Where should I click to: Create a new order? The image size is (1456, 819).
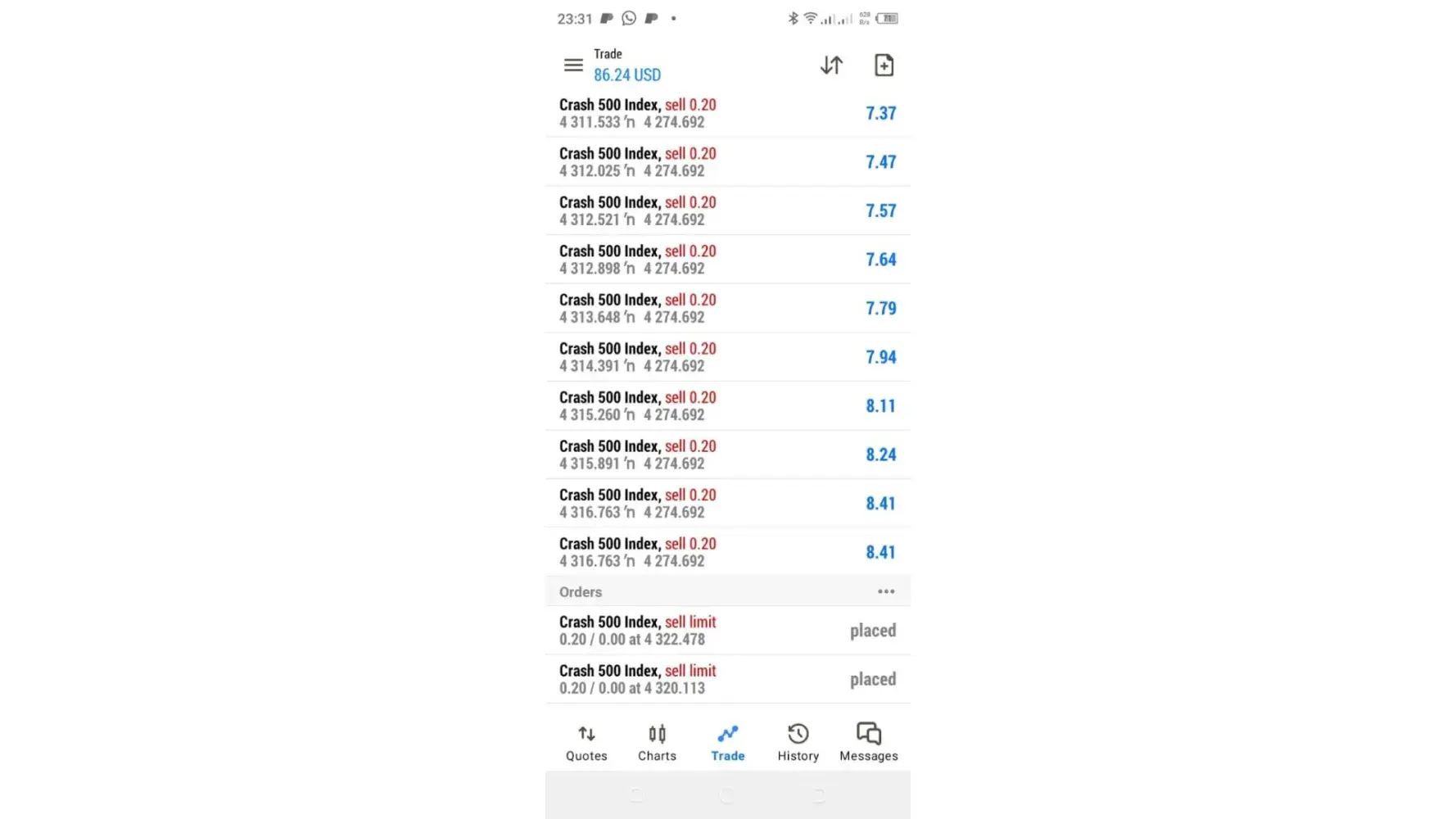(884, 66)
